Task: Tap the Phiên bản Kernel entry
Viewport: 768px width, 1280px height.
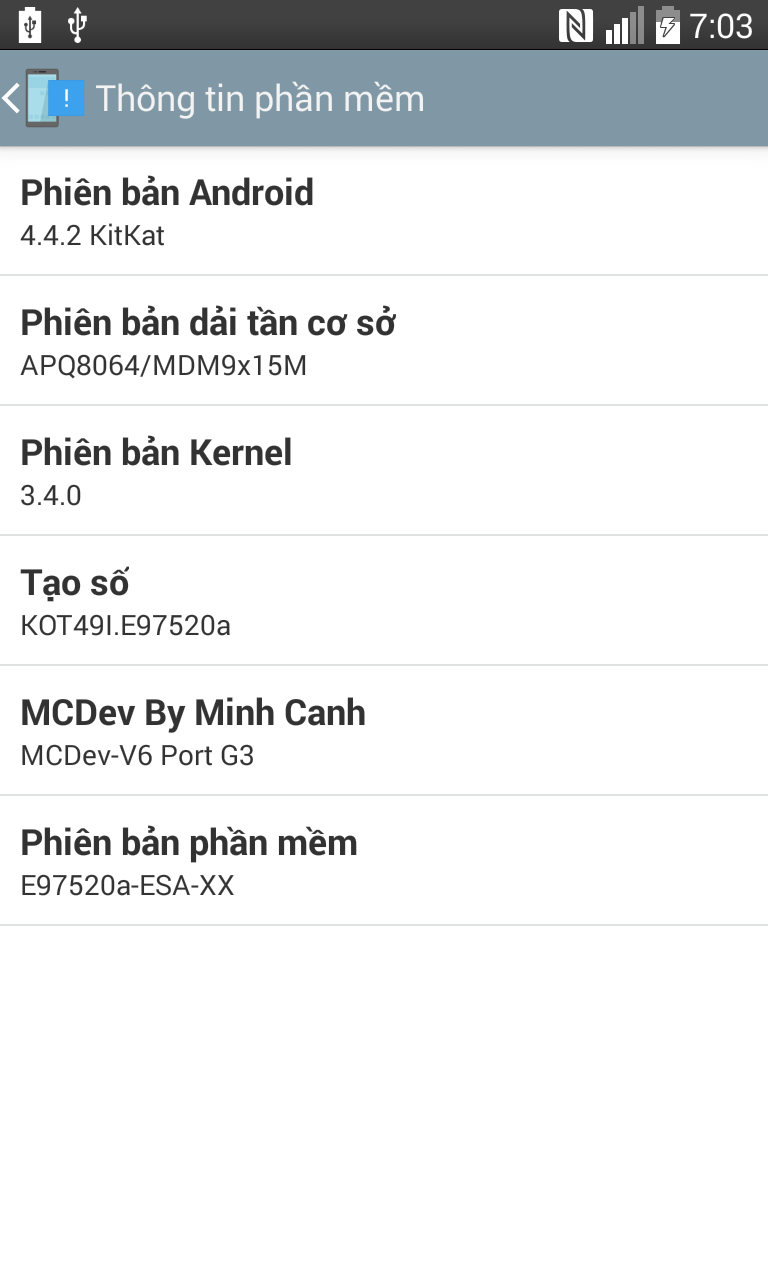Action: coord(384,471)
